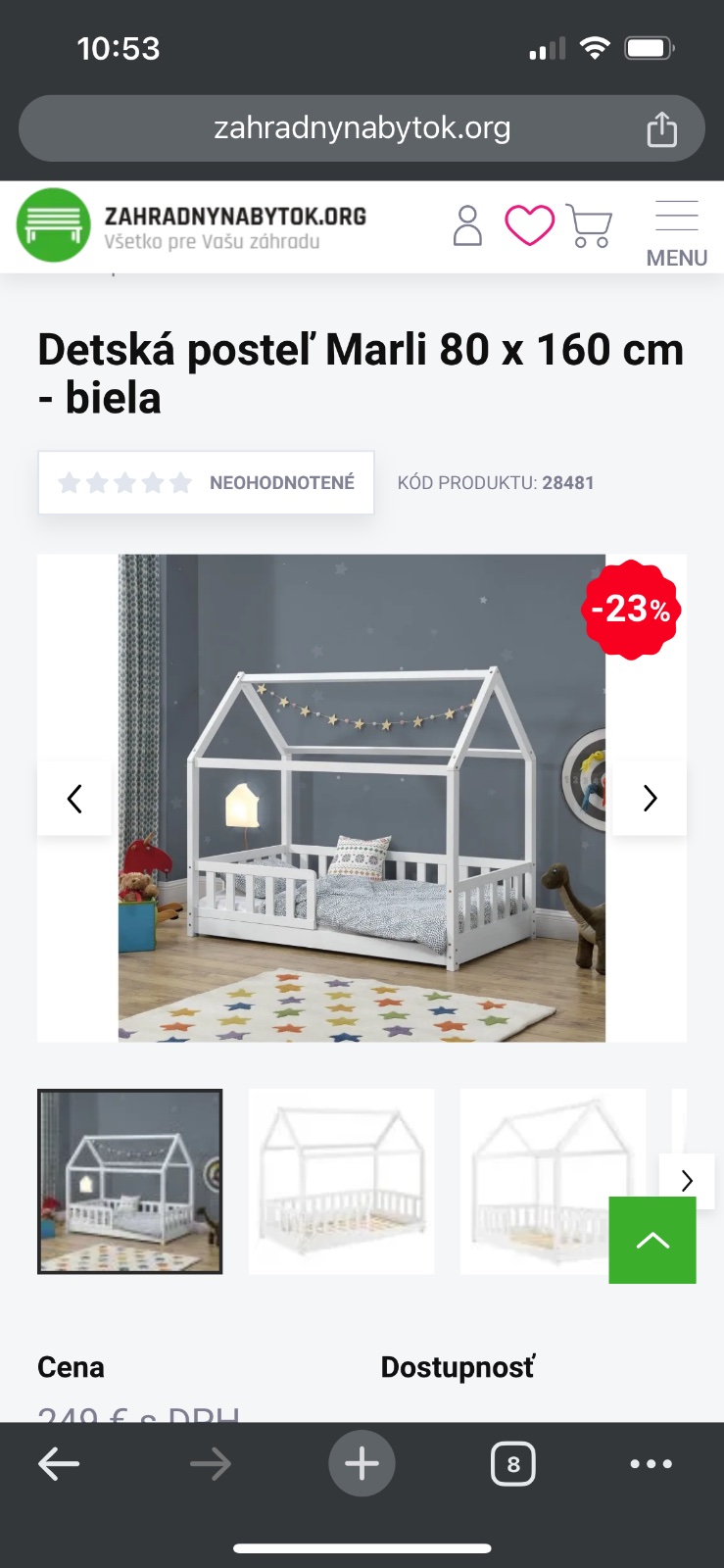Show the previous product photo
This screenshot has height=1568, width=724.
pyautogui.click(x=74, y=799)
